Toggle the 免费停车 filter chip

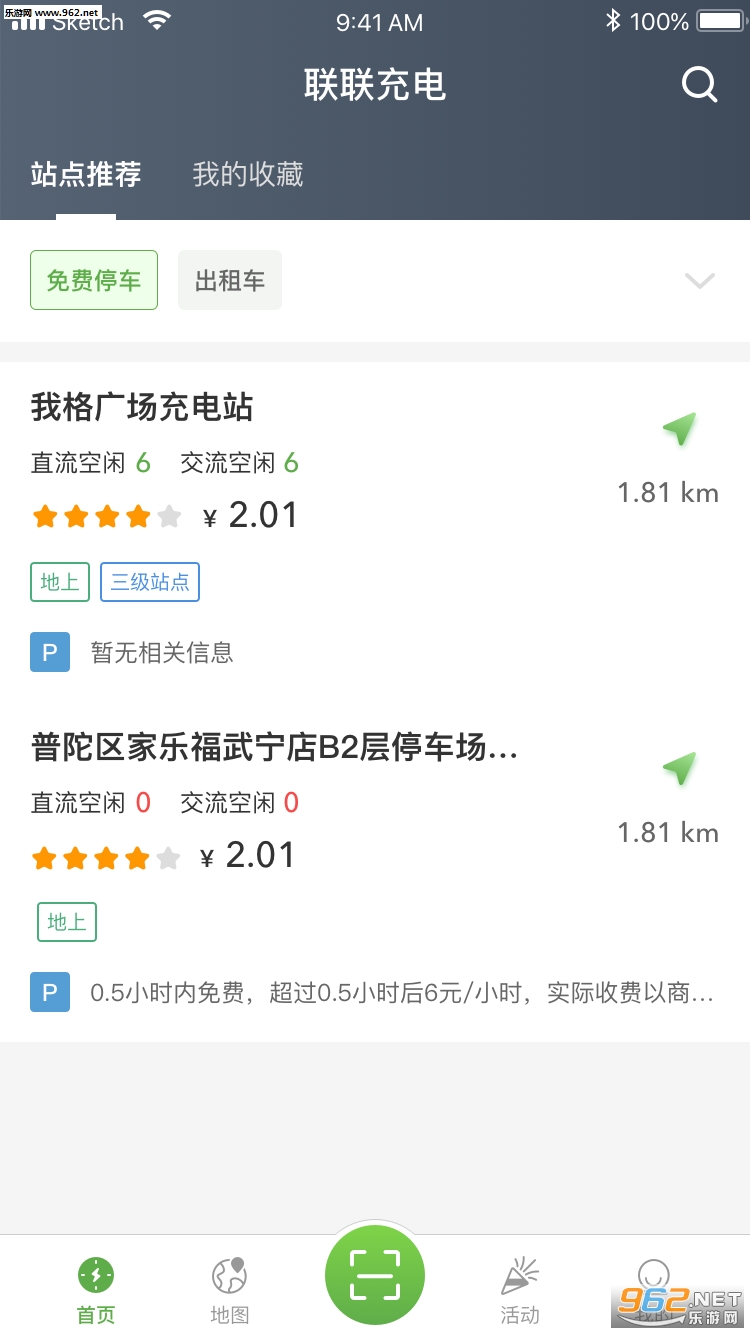point(94,280)
